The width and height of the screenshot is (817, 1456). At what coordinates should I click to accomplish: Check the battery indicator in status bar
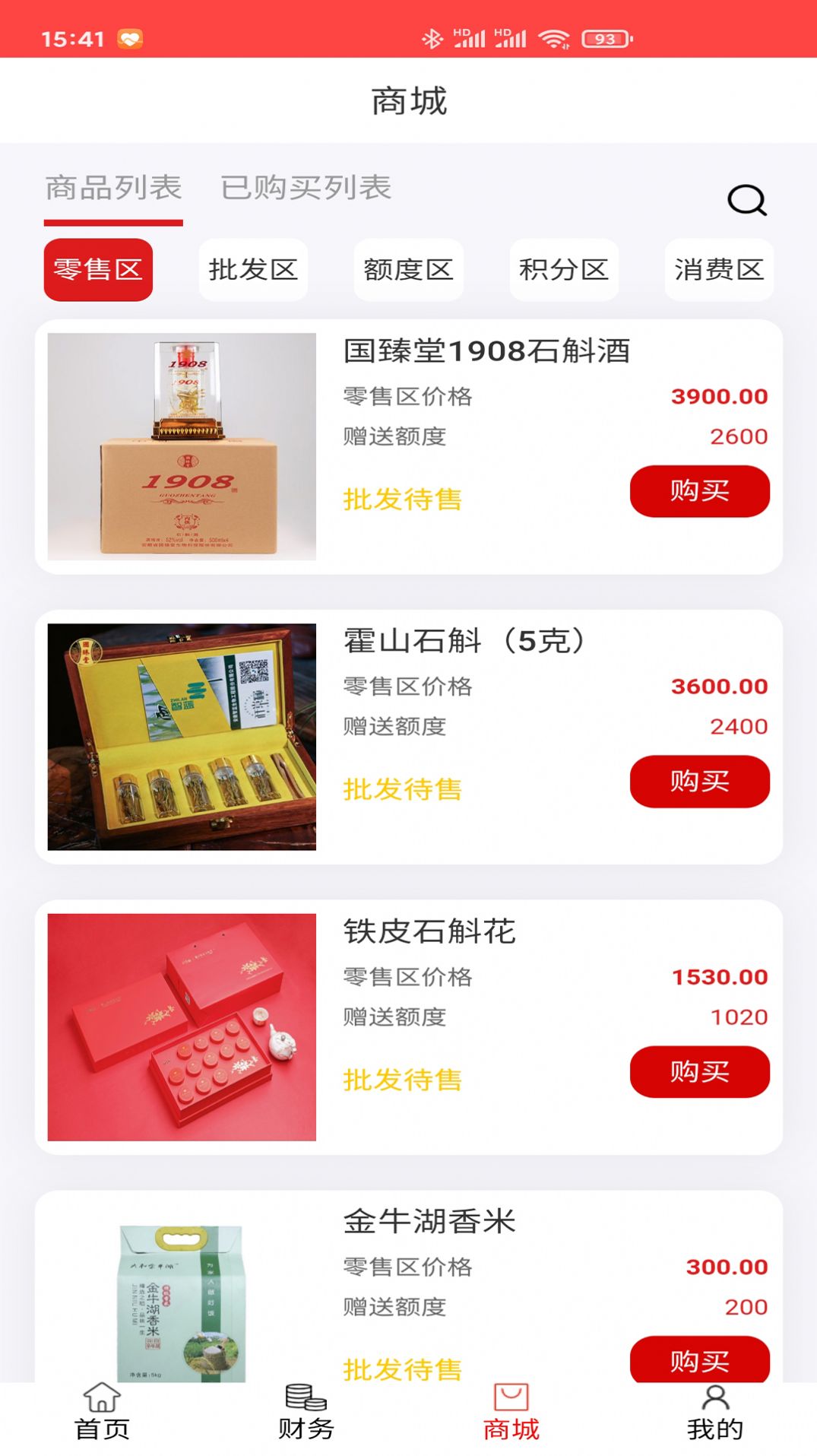(x=604, y=37)
